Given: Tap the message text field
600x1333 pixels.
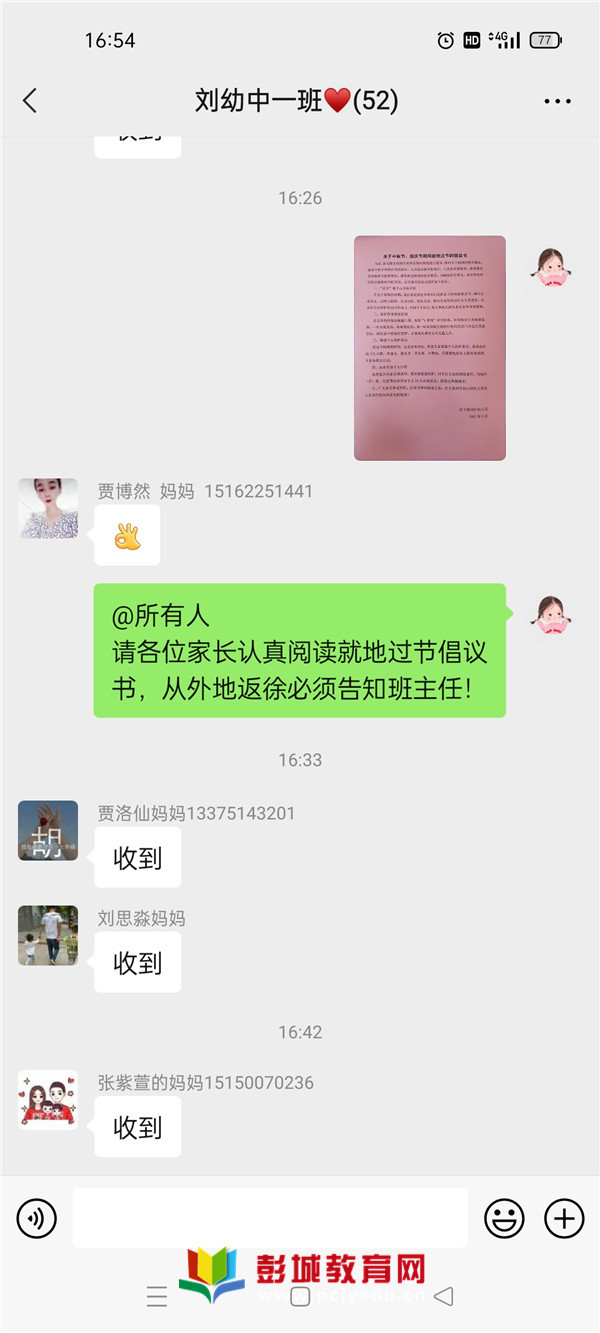Looking at the screenshot, I should [x=270, y=1218].
